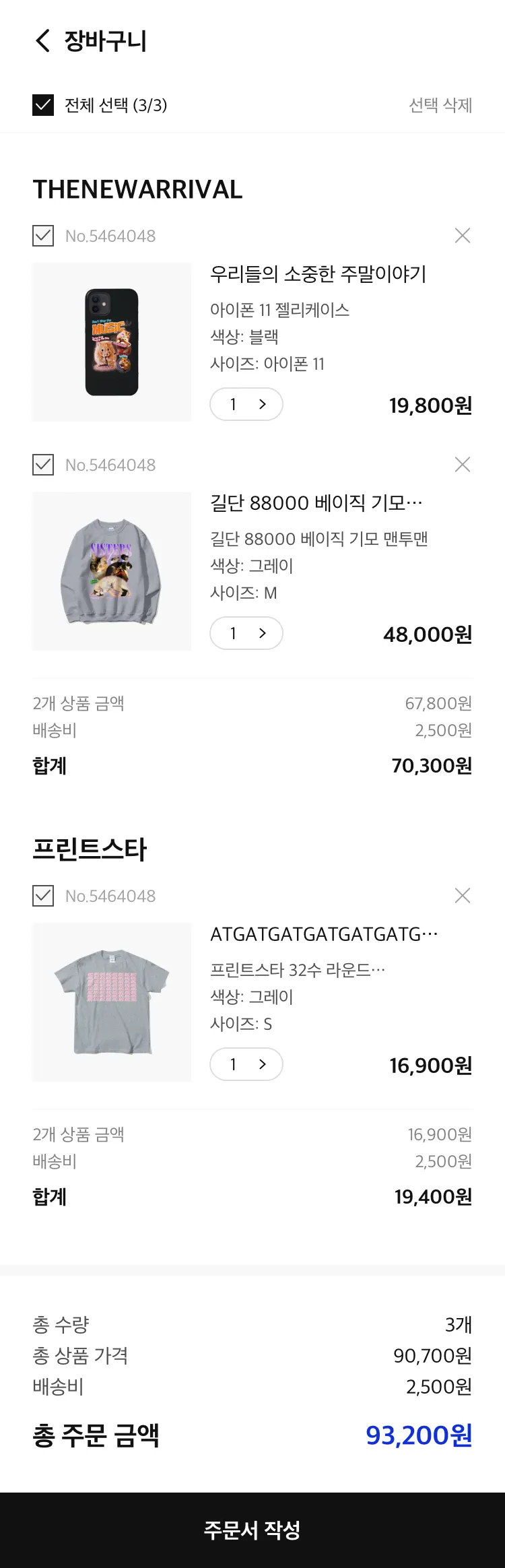Uncheck the 우리들의 소중한 주말이야기 item
The image size is (505, 1568).
(x=43, y=236)
